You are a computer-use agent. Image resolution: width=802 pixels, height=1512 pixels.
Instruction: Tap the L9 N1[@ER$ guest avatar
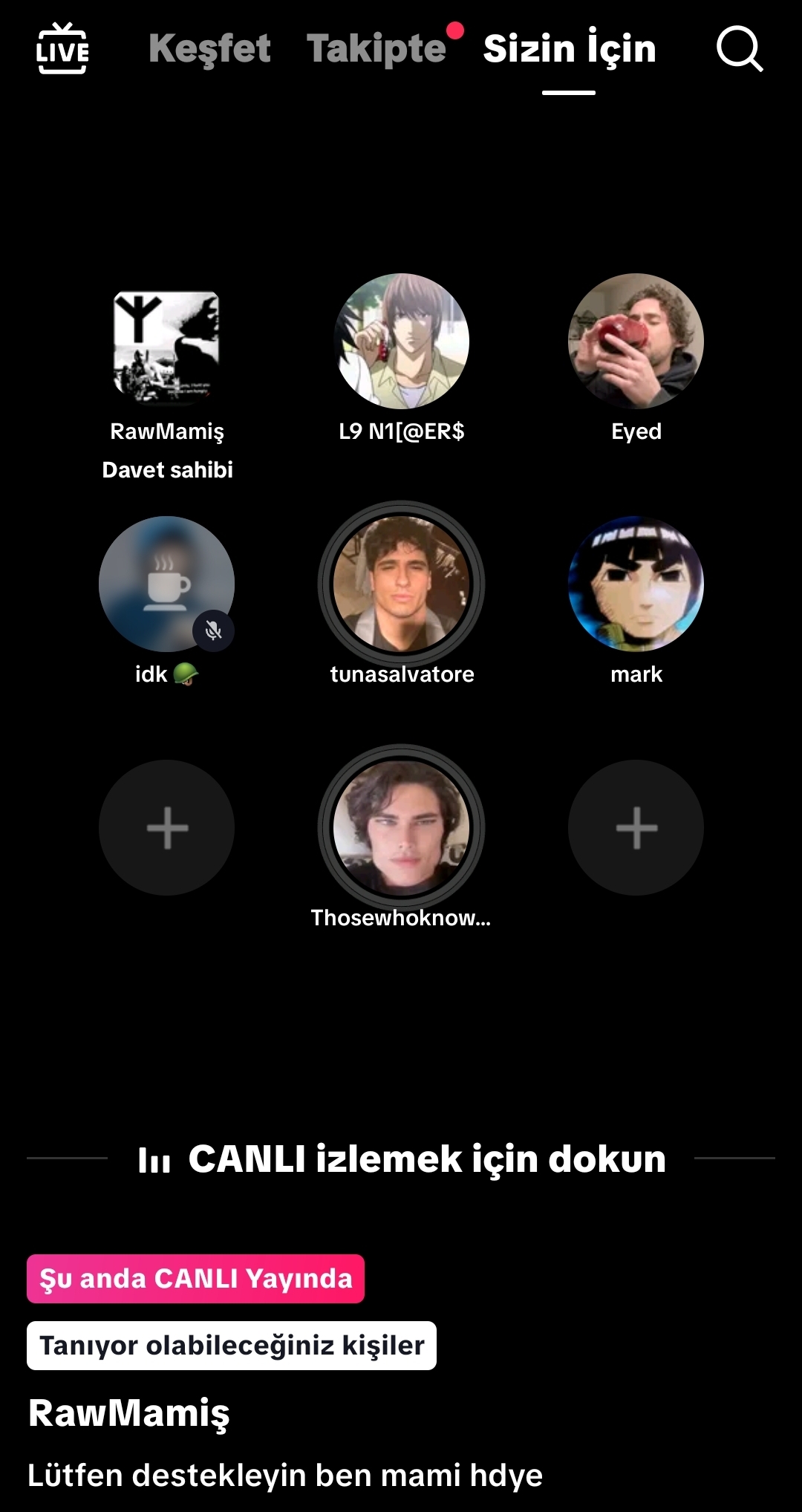coord(402,341)
